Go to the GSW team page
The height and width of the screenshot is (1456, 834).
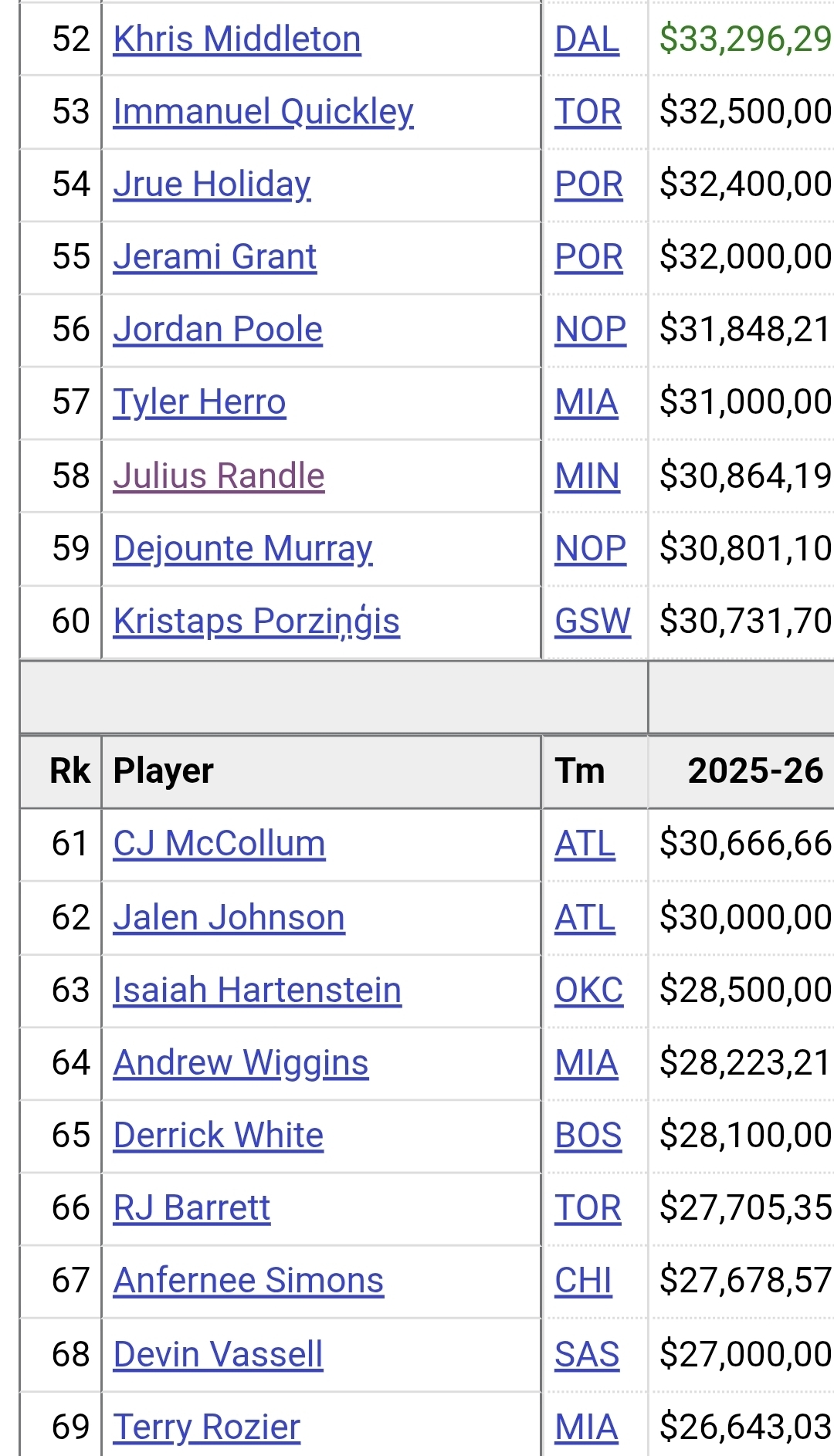(x=592, y=621)
